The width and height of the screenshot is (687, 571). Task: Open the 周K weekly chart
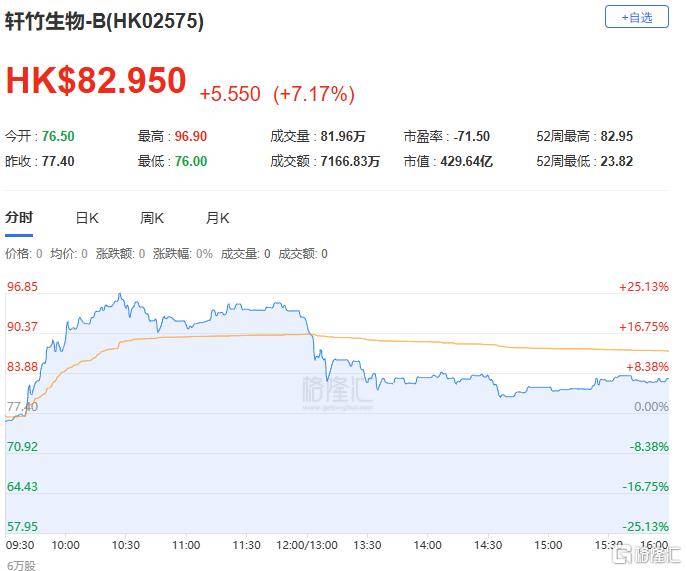click(152, 218)
